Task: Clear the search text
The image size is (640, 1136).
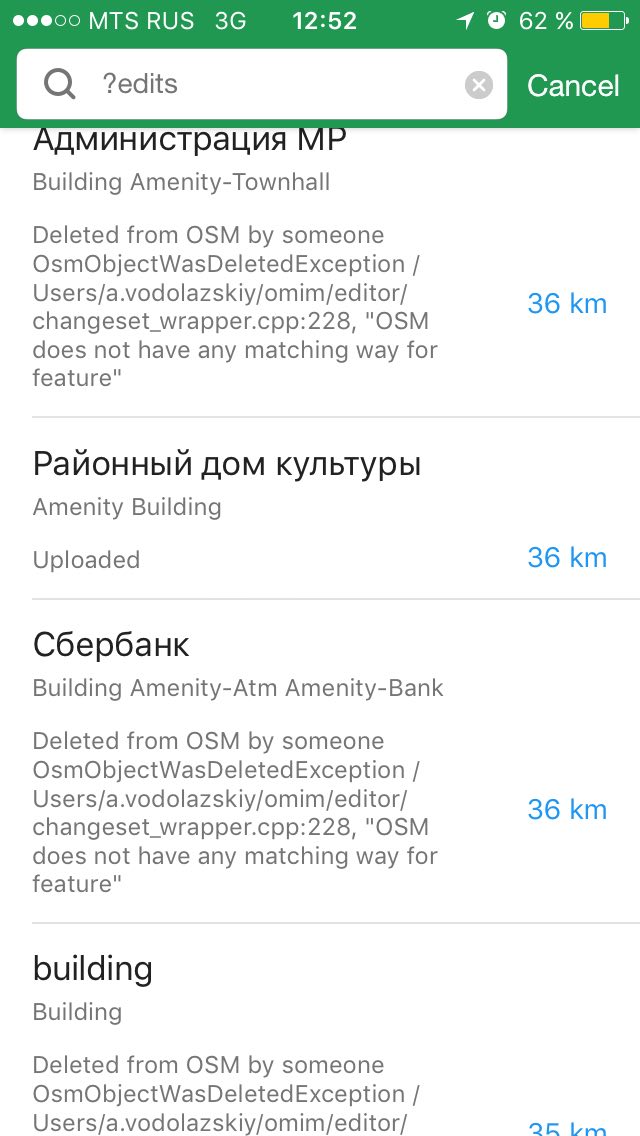Action: click(x=478, y=85)
